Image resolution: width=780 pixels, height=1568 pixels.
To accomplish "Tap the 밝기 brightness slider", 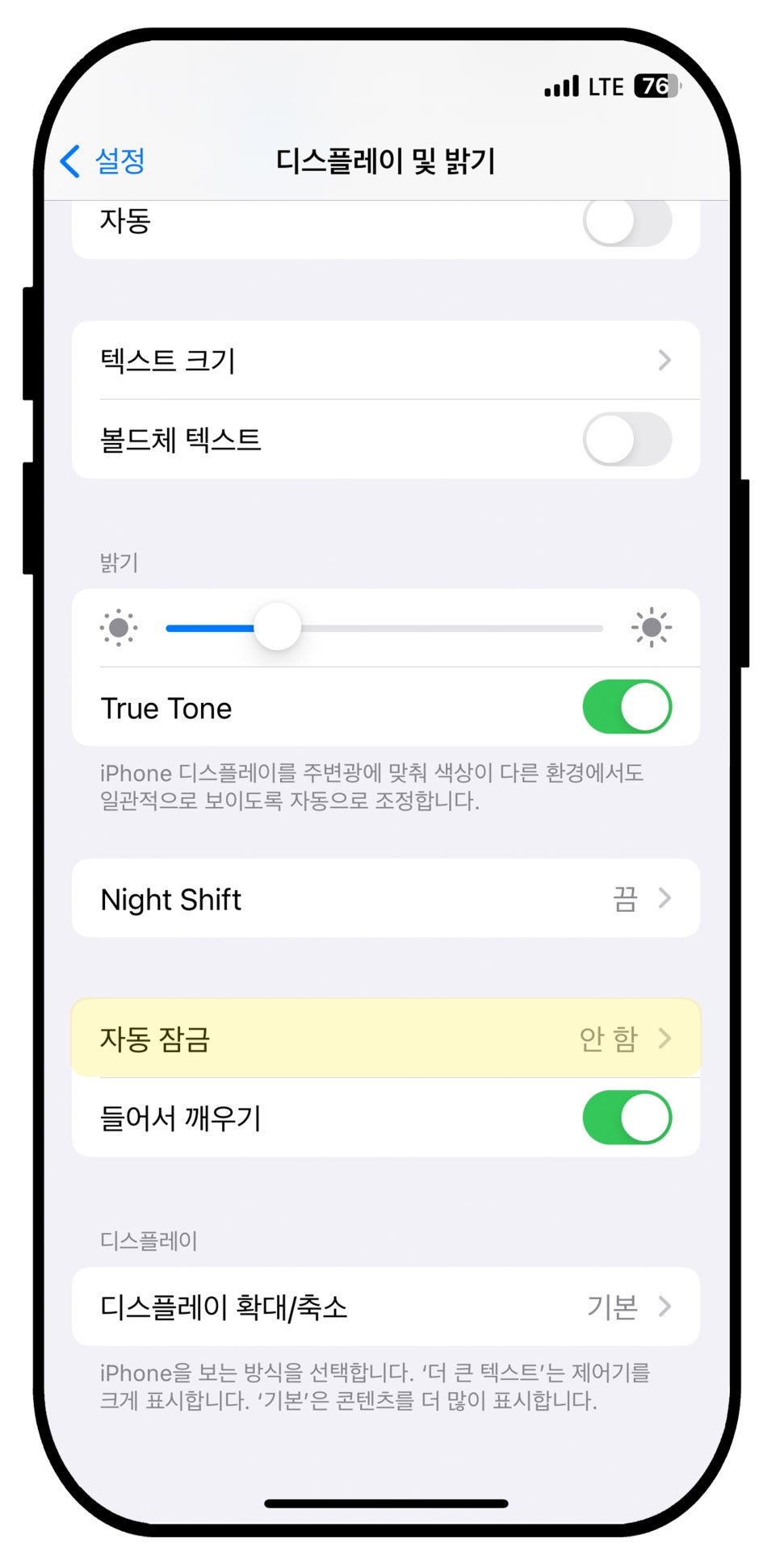I will pyautogui.click(x=384, y=628).
